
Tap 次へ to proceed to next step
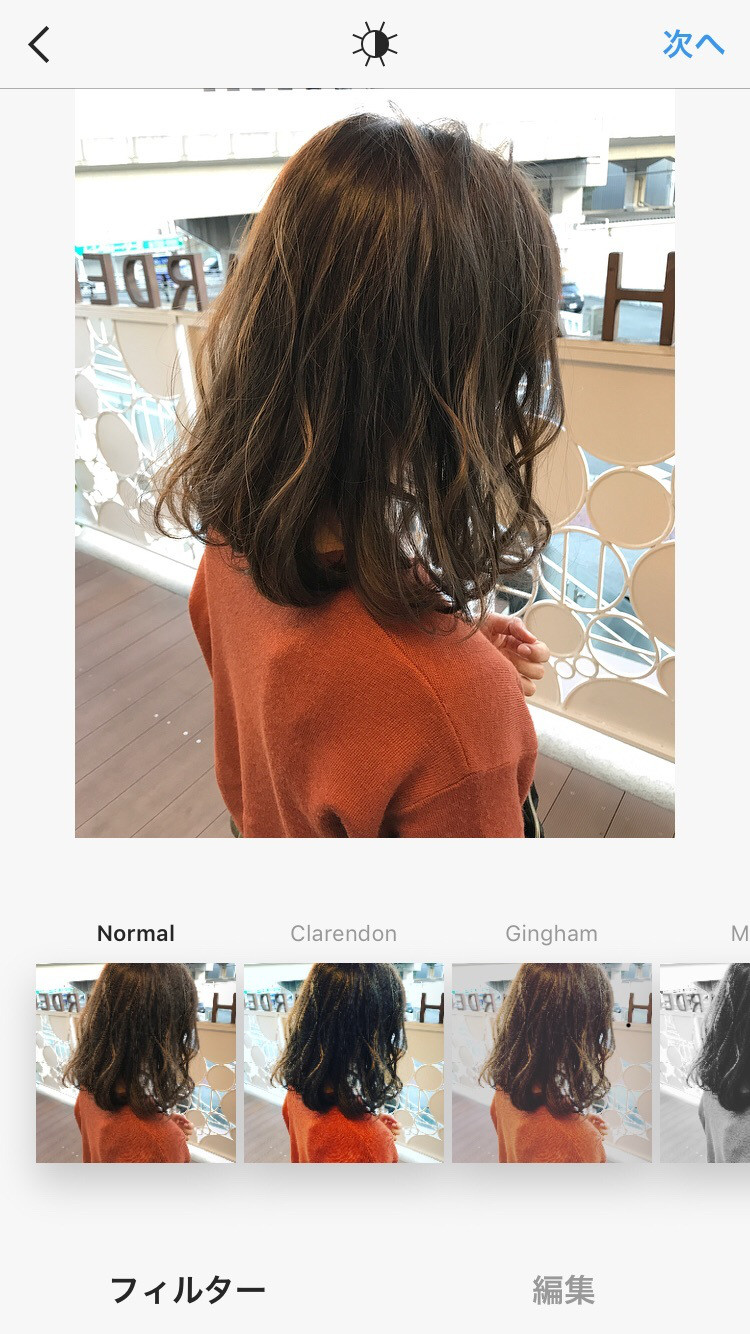[693, 44]
